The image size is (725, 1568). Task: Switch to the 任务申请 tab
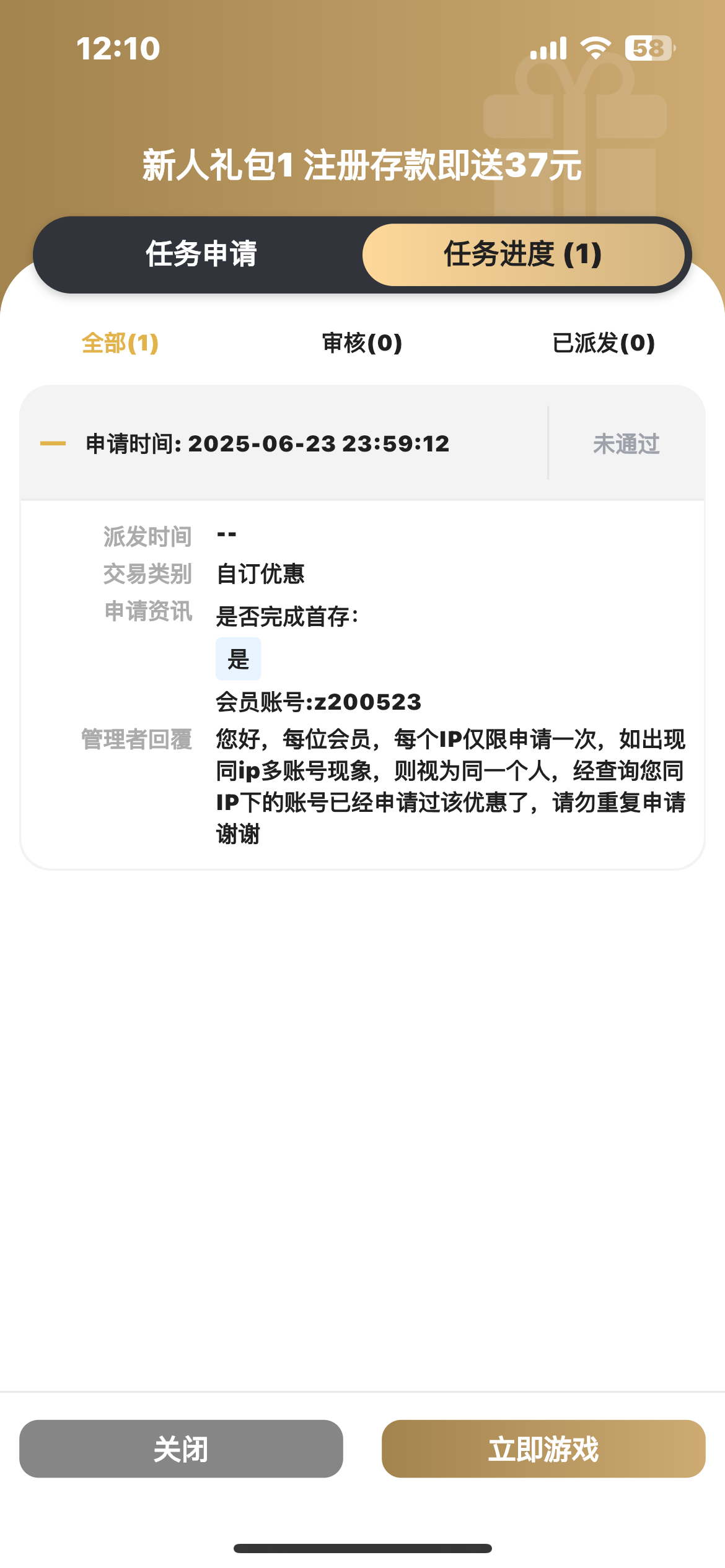201,254
